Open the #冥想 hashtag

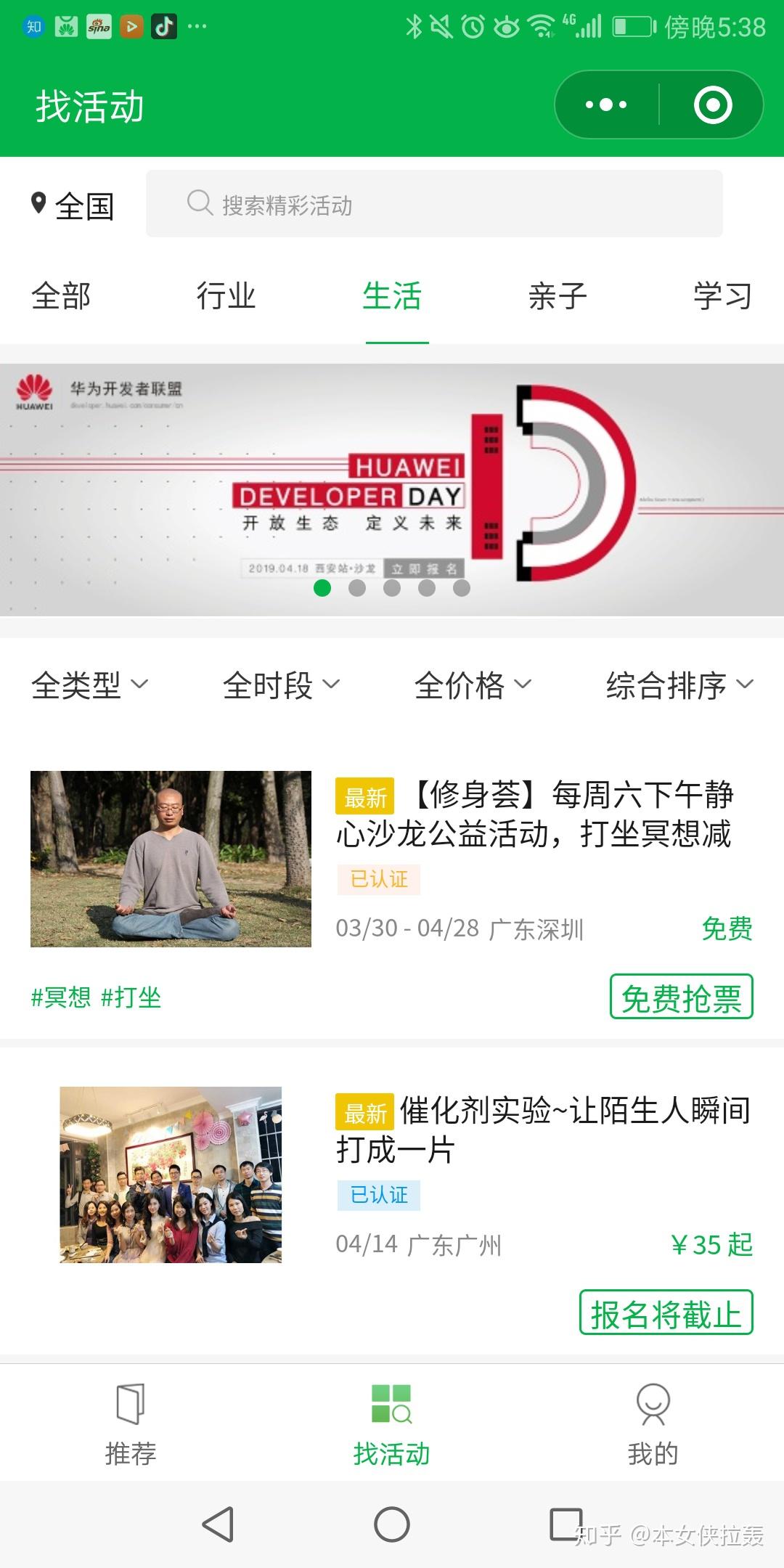tap(61, 997)
